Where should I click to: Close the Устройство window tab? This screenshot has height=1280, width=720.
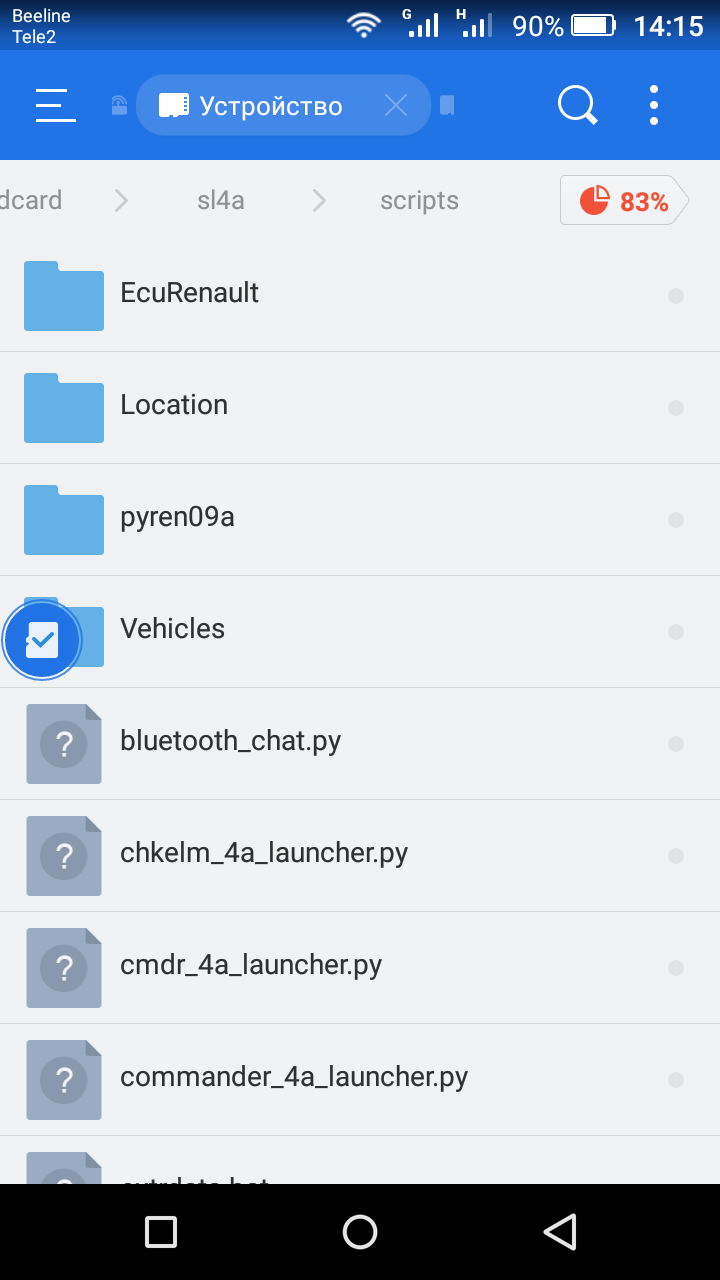click(396, 105)
